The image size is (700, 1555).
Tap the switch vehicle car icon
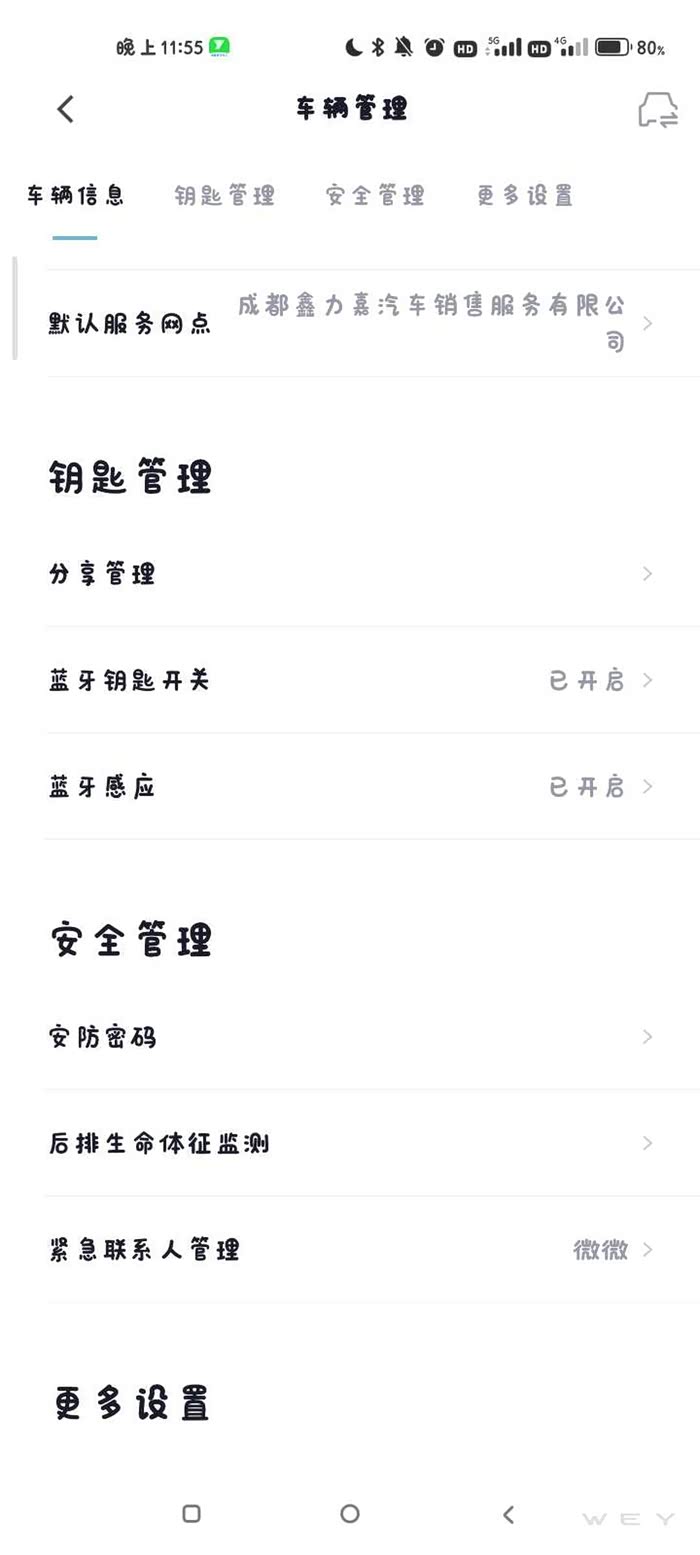pyautogui.click(x=657, y=110)
